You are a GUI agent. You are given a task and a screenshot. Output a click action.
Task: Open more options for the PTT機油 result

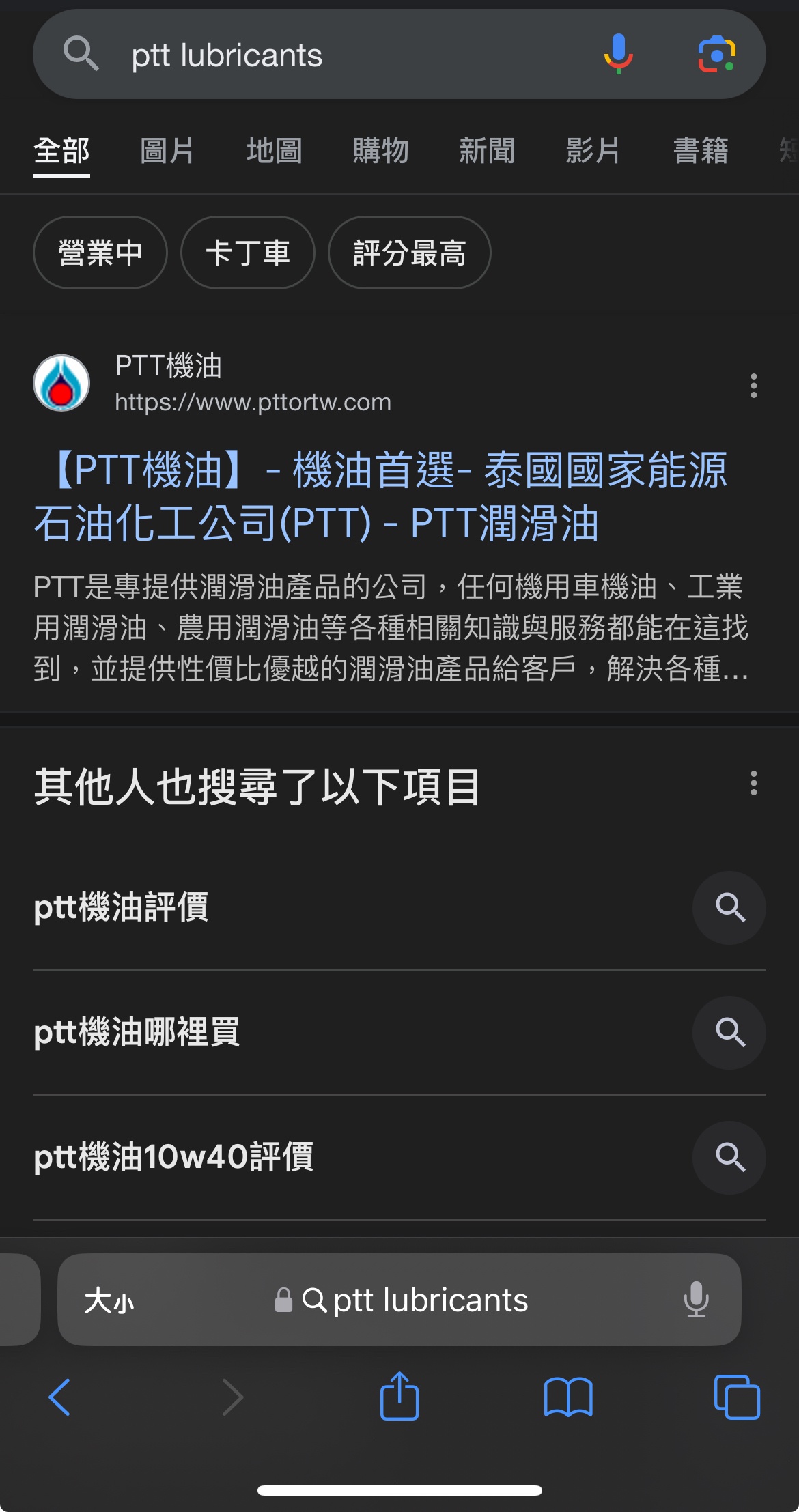753,386
